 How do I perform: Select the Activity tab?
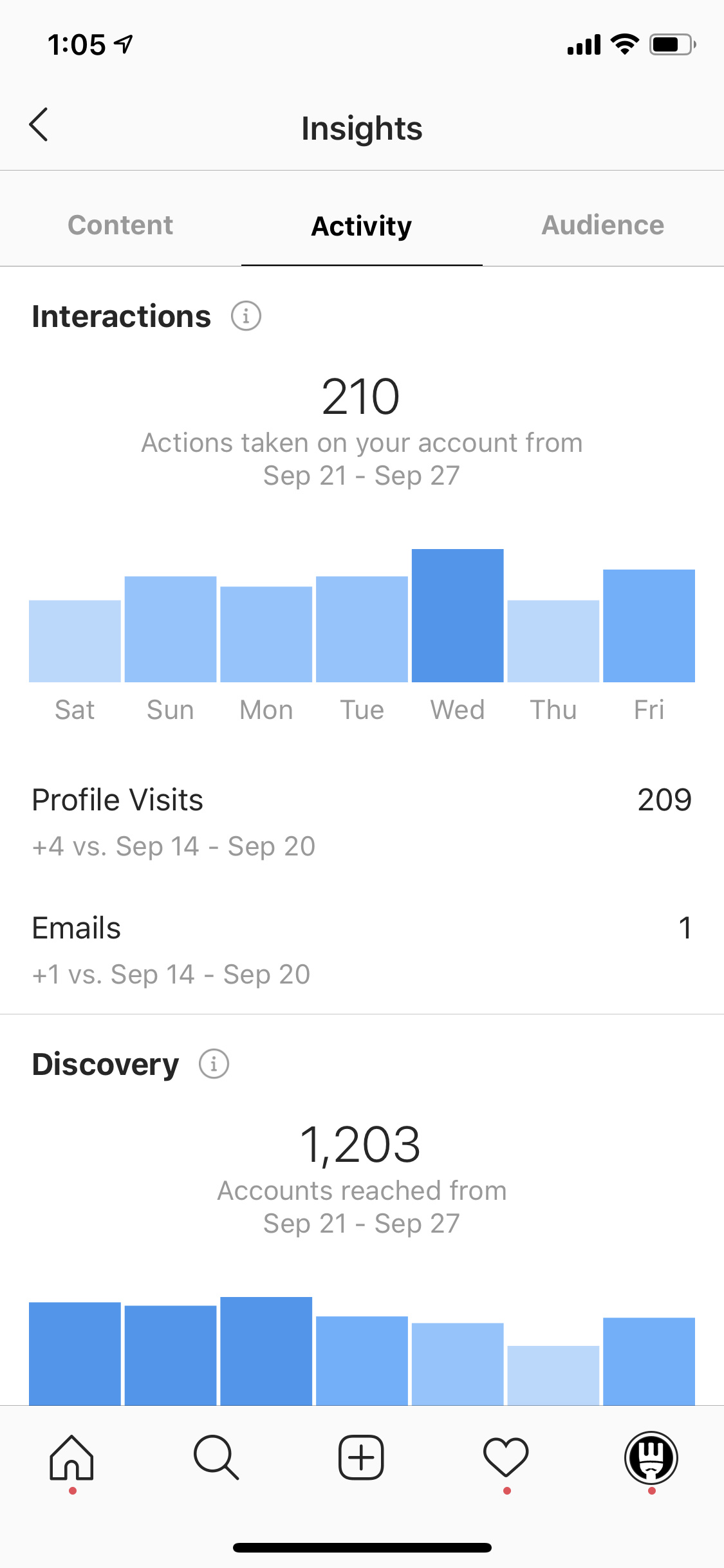[x=362, y=226]
